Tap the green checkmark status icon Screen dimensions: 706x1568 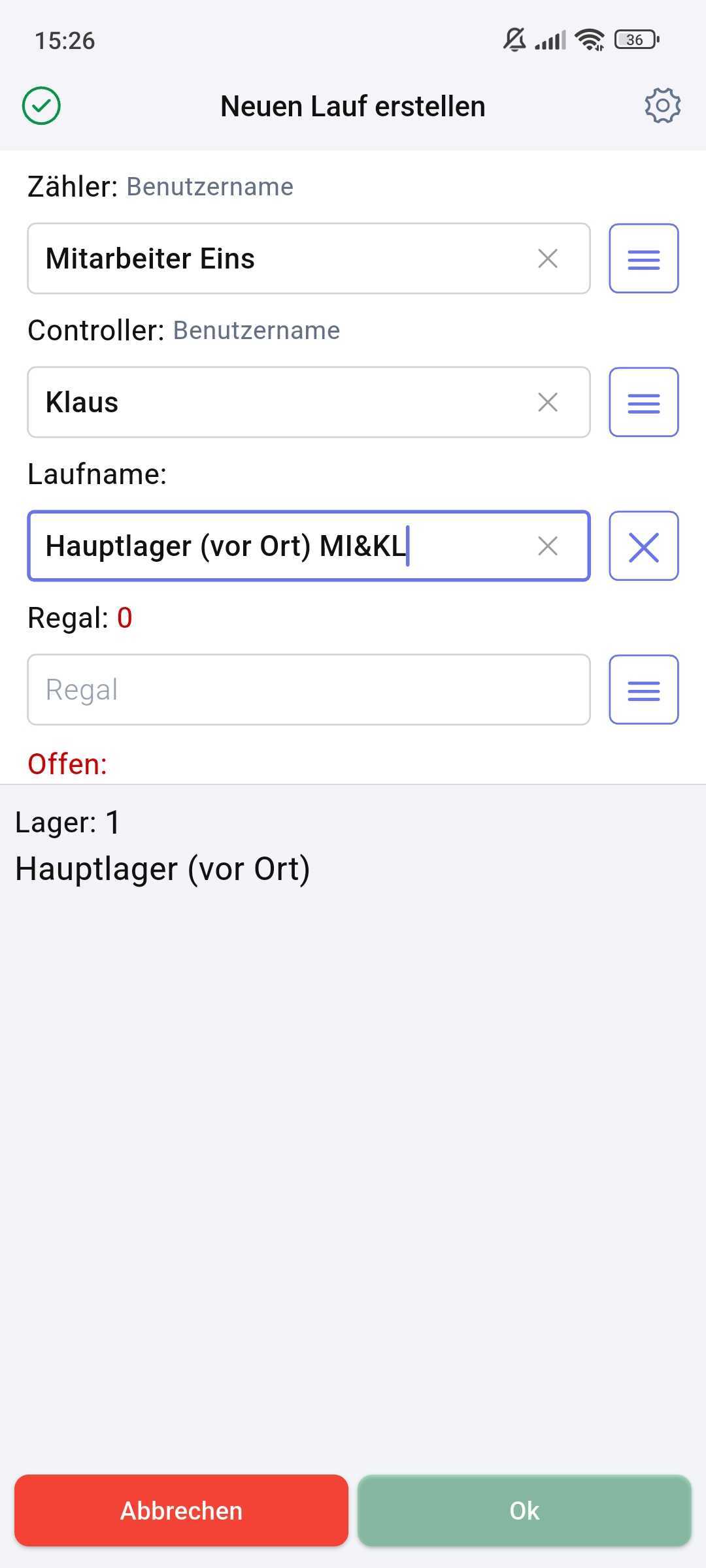41,106
